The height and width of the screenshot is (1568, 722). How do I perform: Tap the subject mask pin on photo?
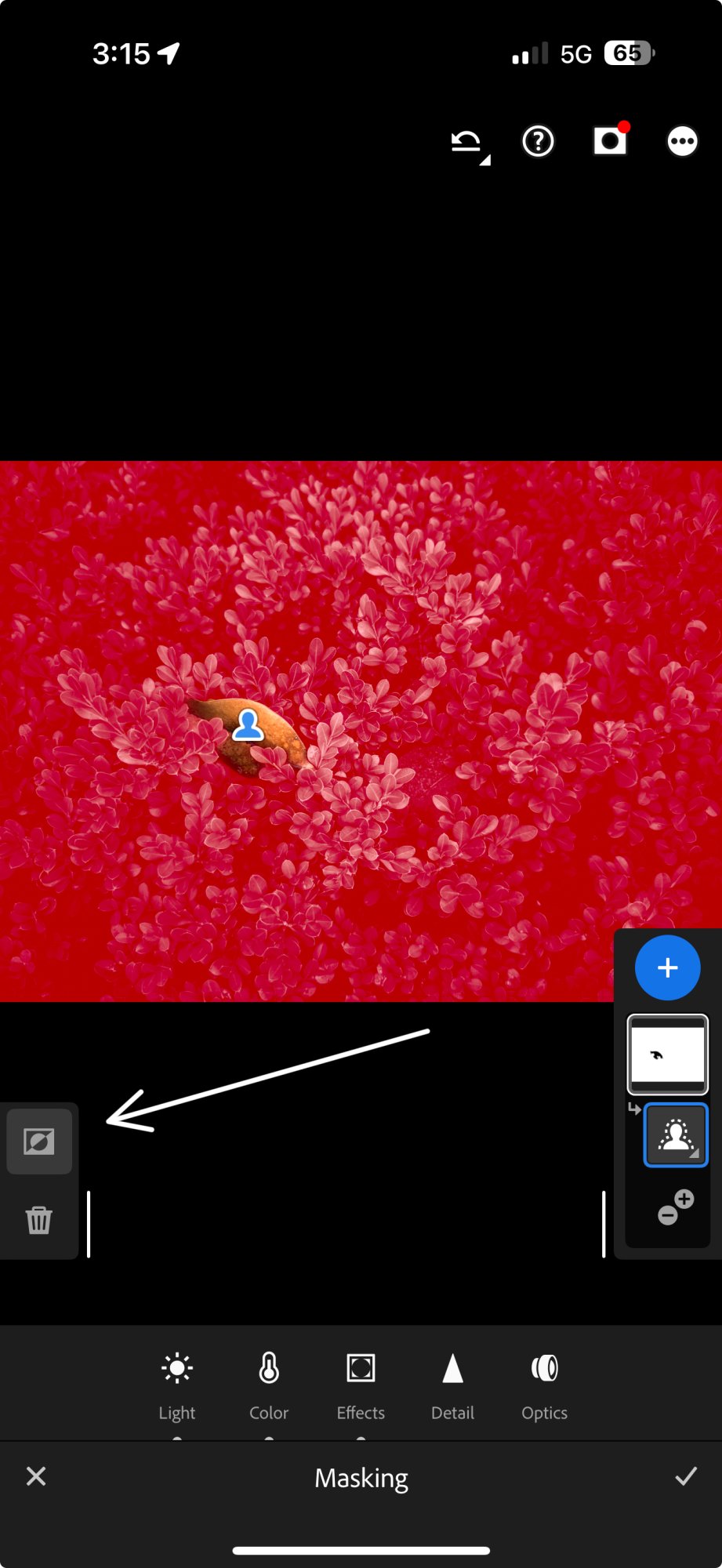tap(249, 726)
